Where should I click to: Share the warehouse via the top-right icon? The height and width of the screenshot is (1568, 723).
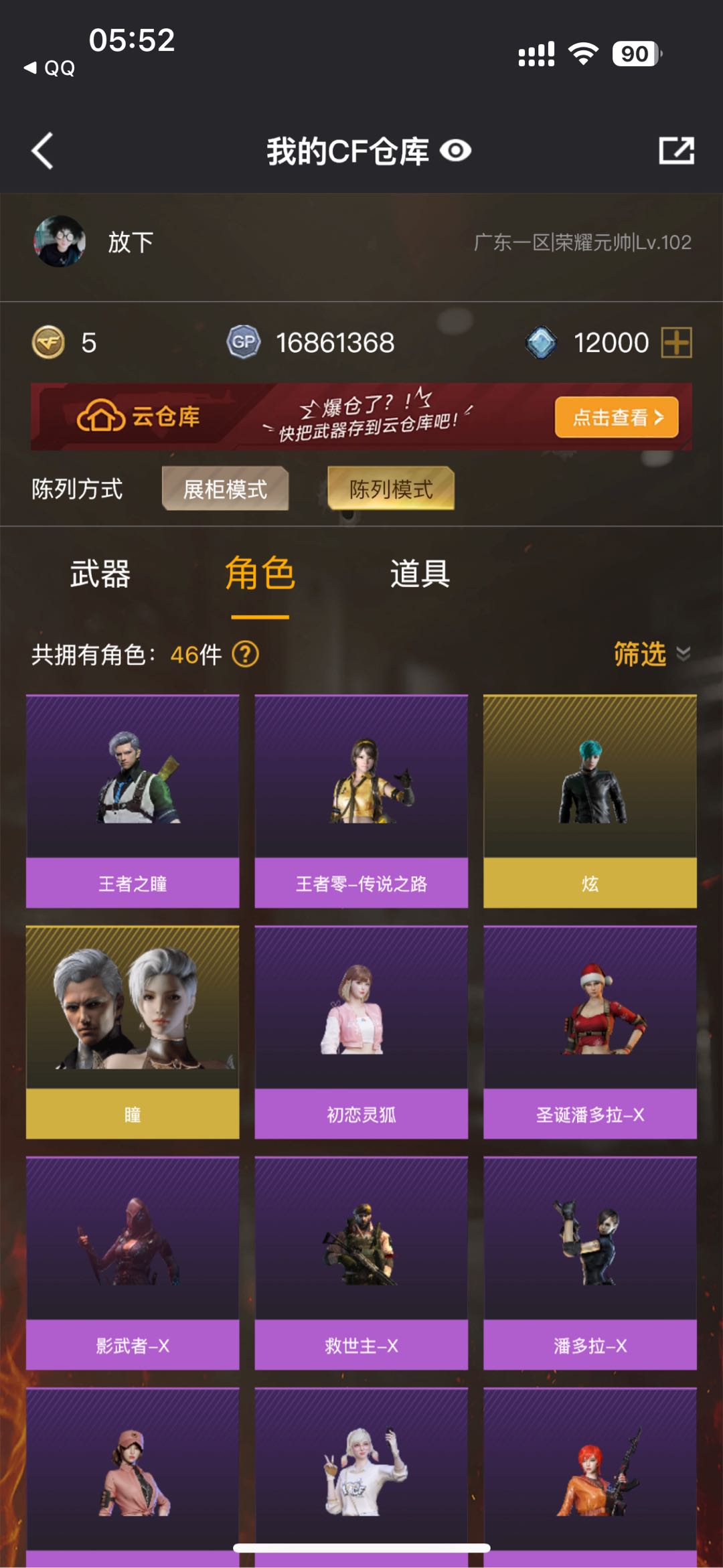click(676, 151)
